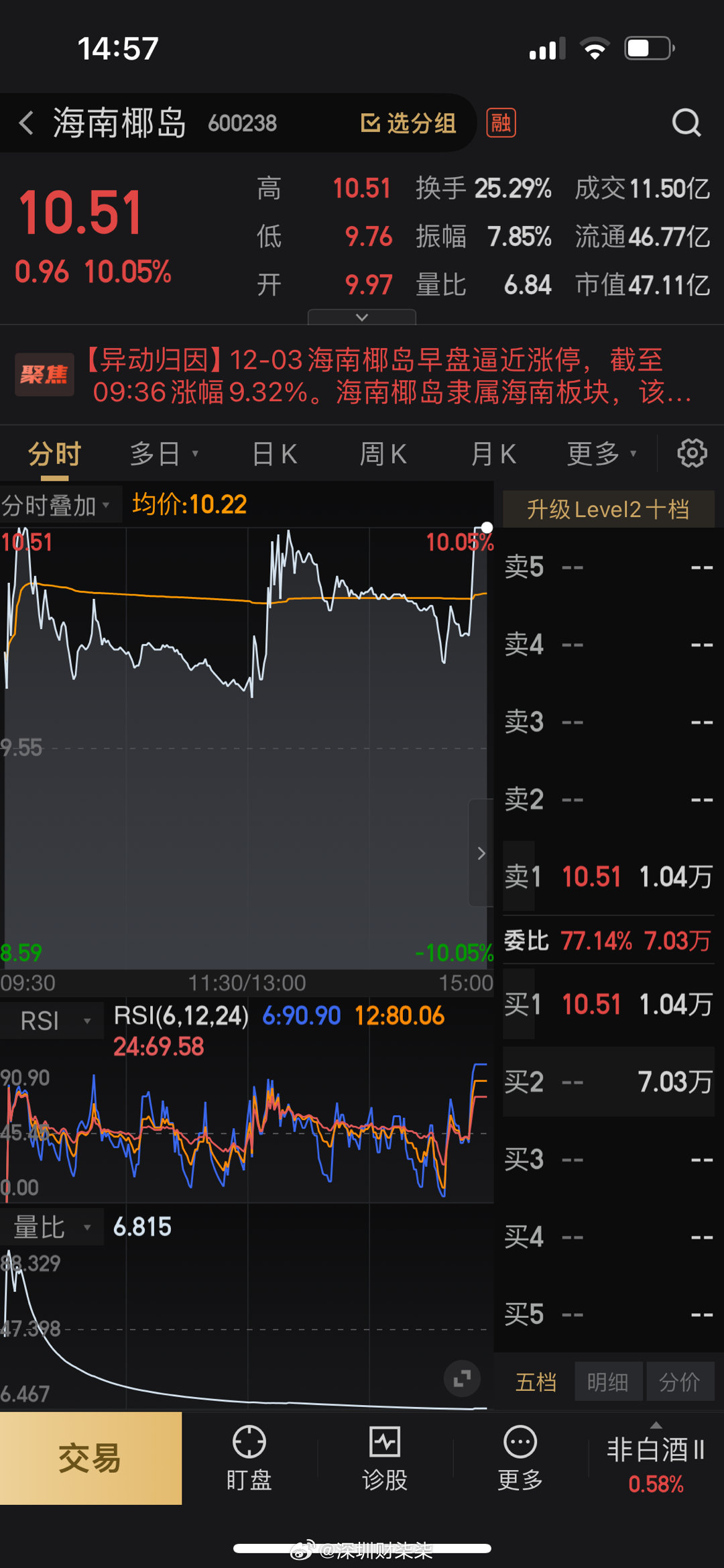
Task: Expand the chart to fullscreen
Action: [x=462, y=1379]
